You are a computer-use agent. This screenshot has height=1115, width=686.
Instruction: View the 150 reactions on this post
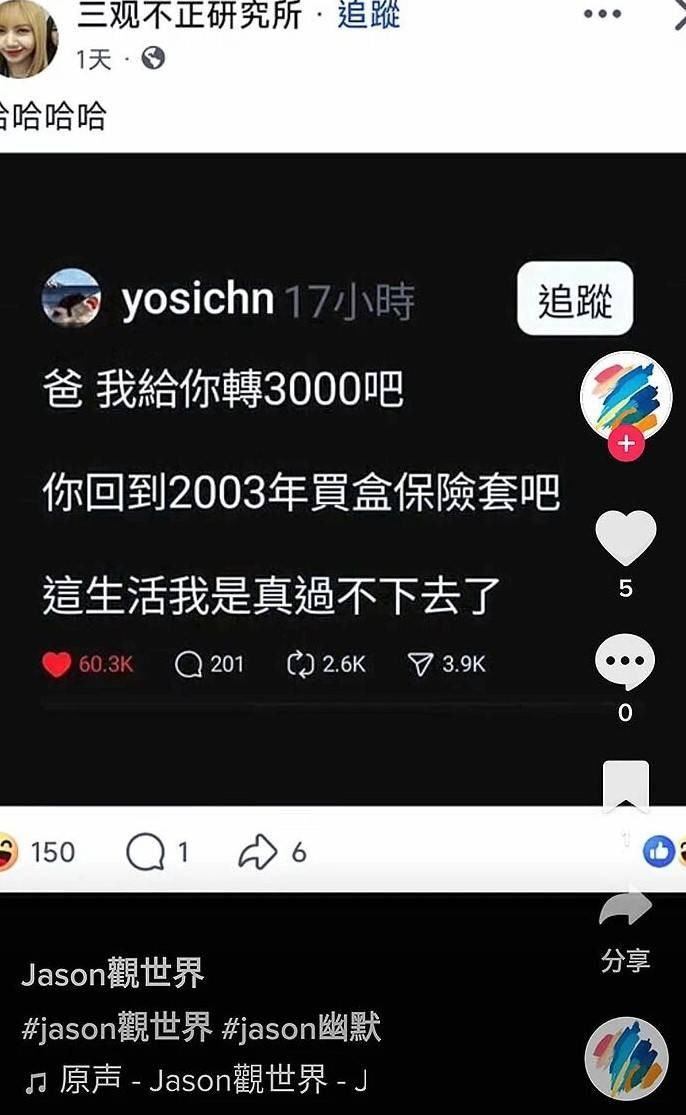pos(40,852)
